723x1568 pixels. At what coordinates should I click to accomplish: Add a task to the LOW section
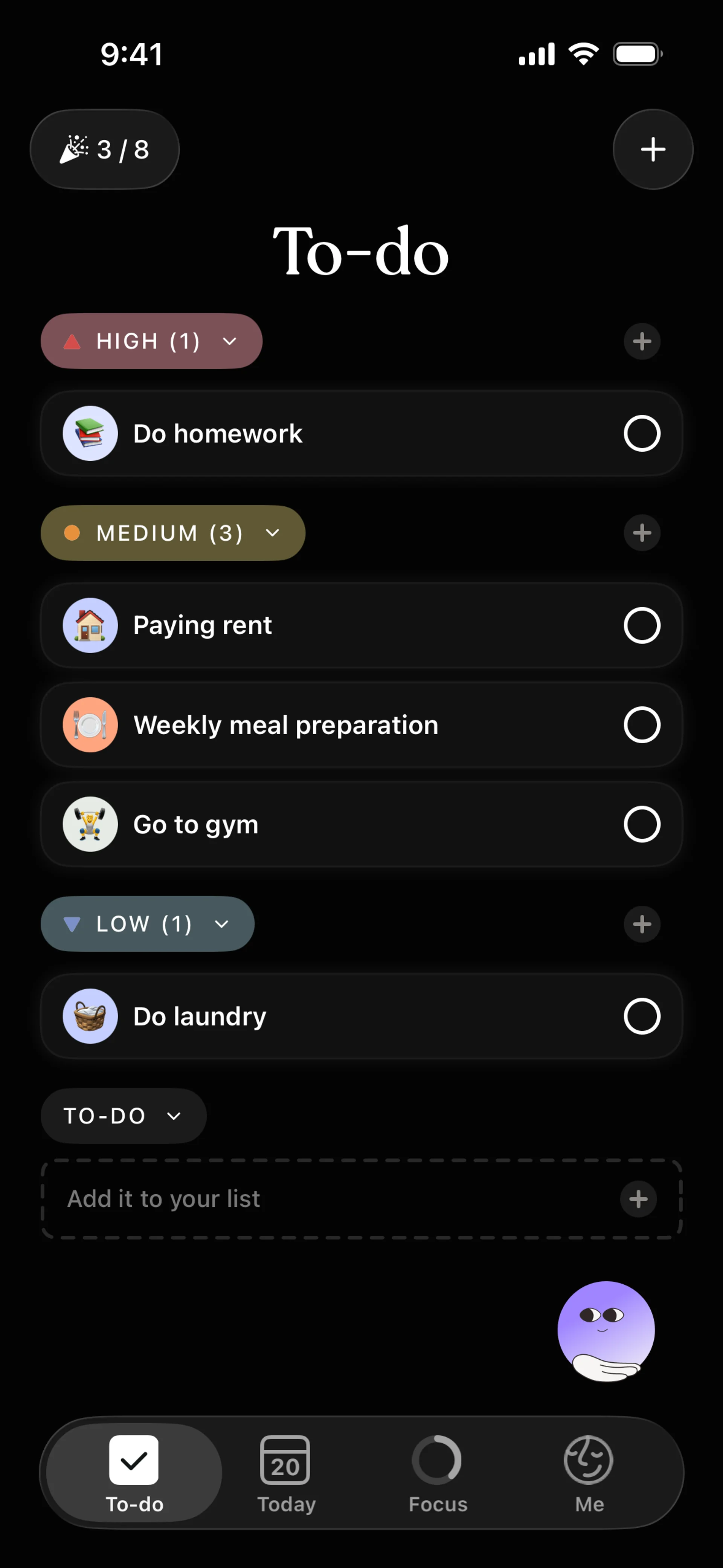click(x=641, y=925)
